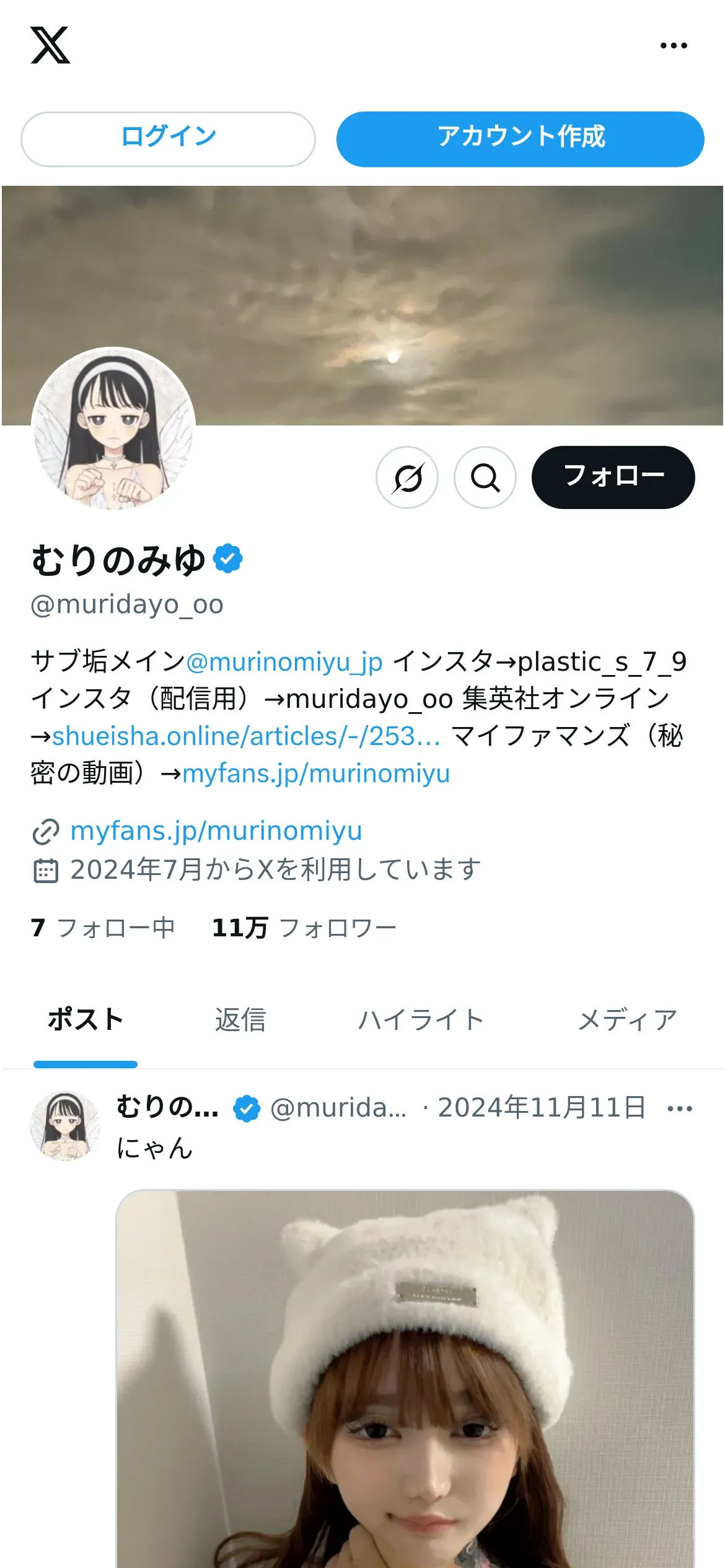Switch to the ハイライト tab
The height and width of the screenshot is (1568, 725).
click(x=421, y=1020)
